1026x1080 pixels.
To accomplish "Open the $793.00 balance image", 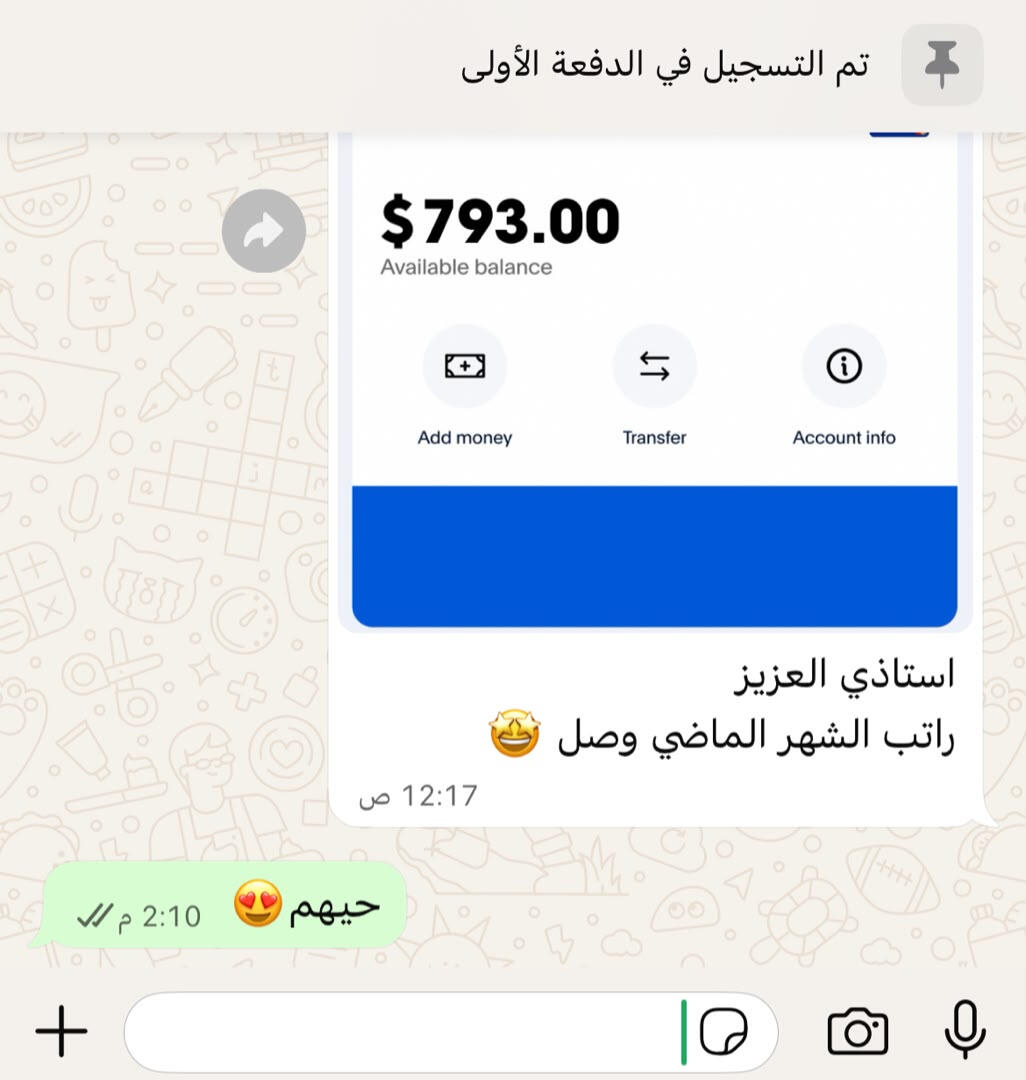I will tap(654, 382).
